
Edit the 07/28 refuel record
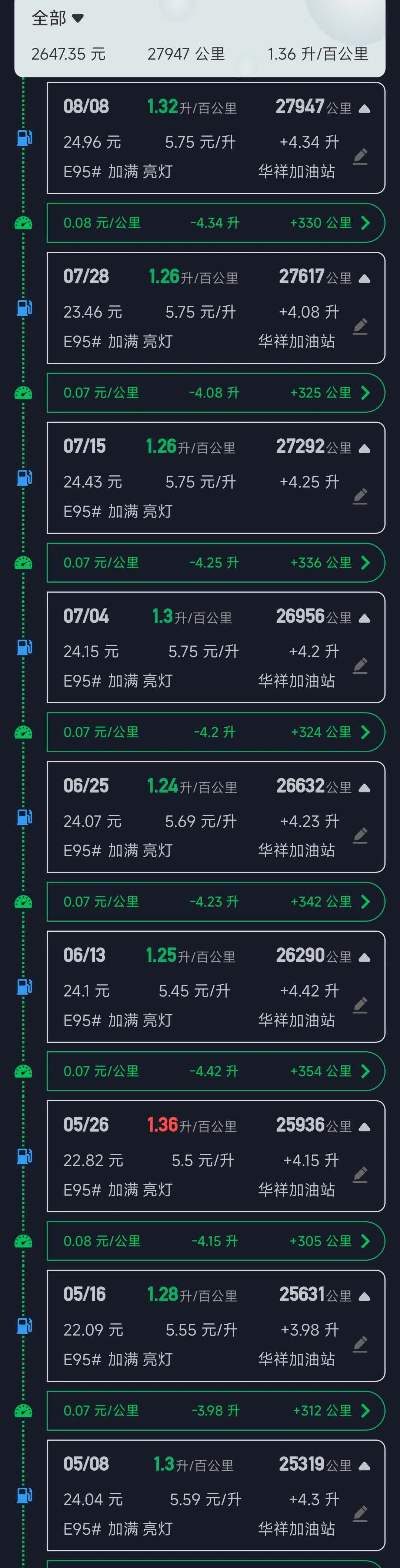click(x=360, y=326)
